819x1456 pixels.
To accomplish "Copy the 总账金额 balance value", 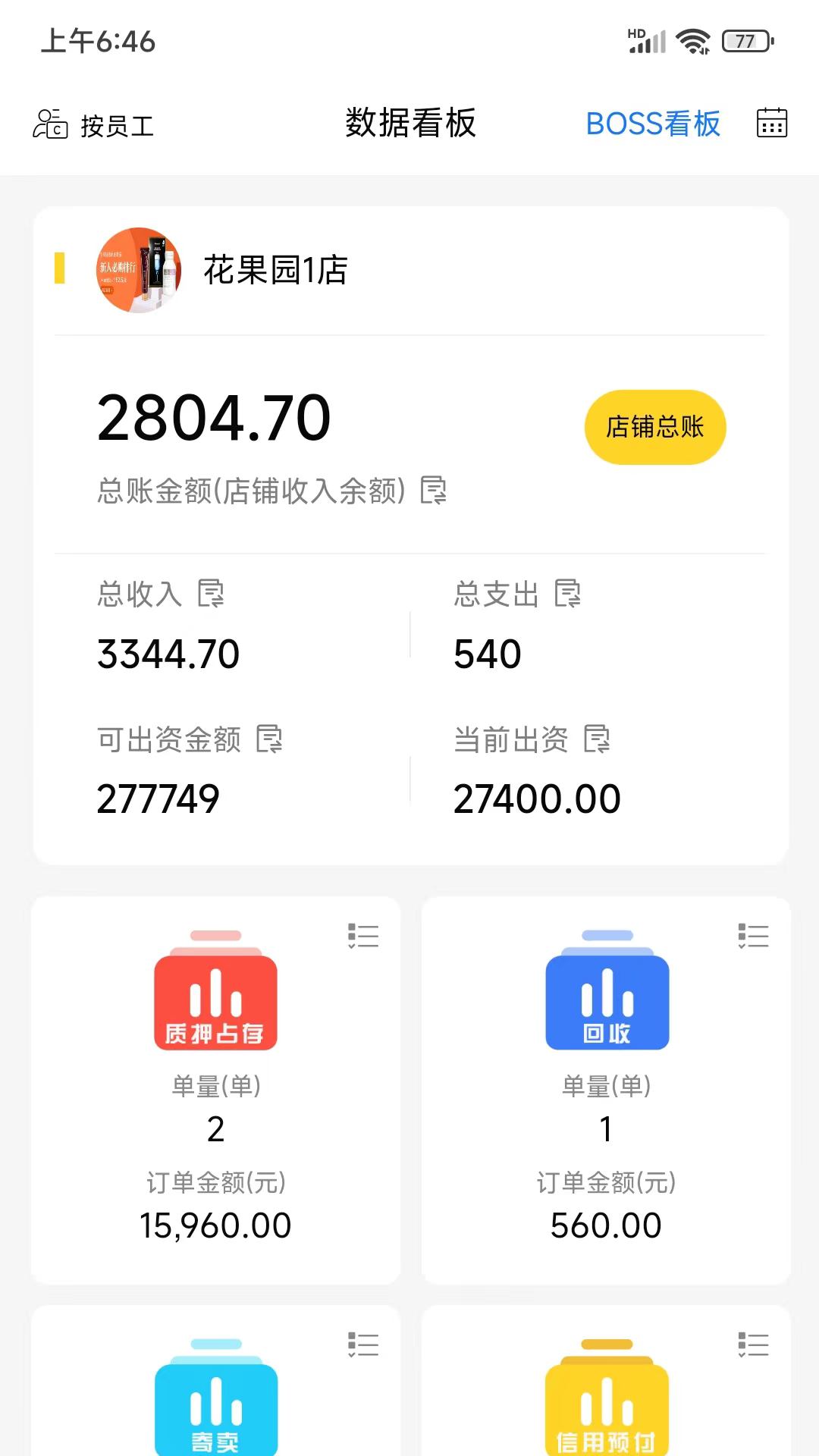I will coord(435,491).
